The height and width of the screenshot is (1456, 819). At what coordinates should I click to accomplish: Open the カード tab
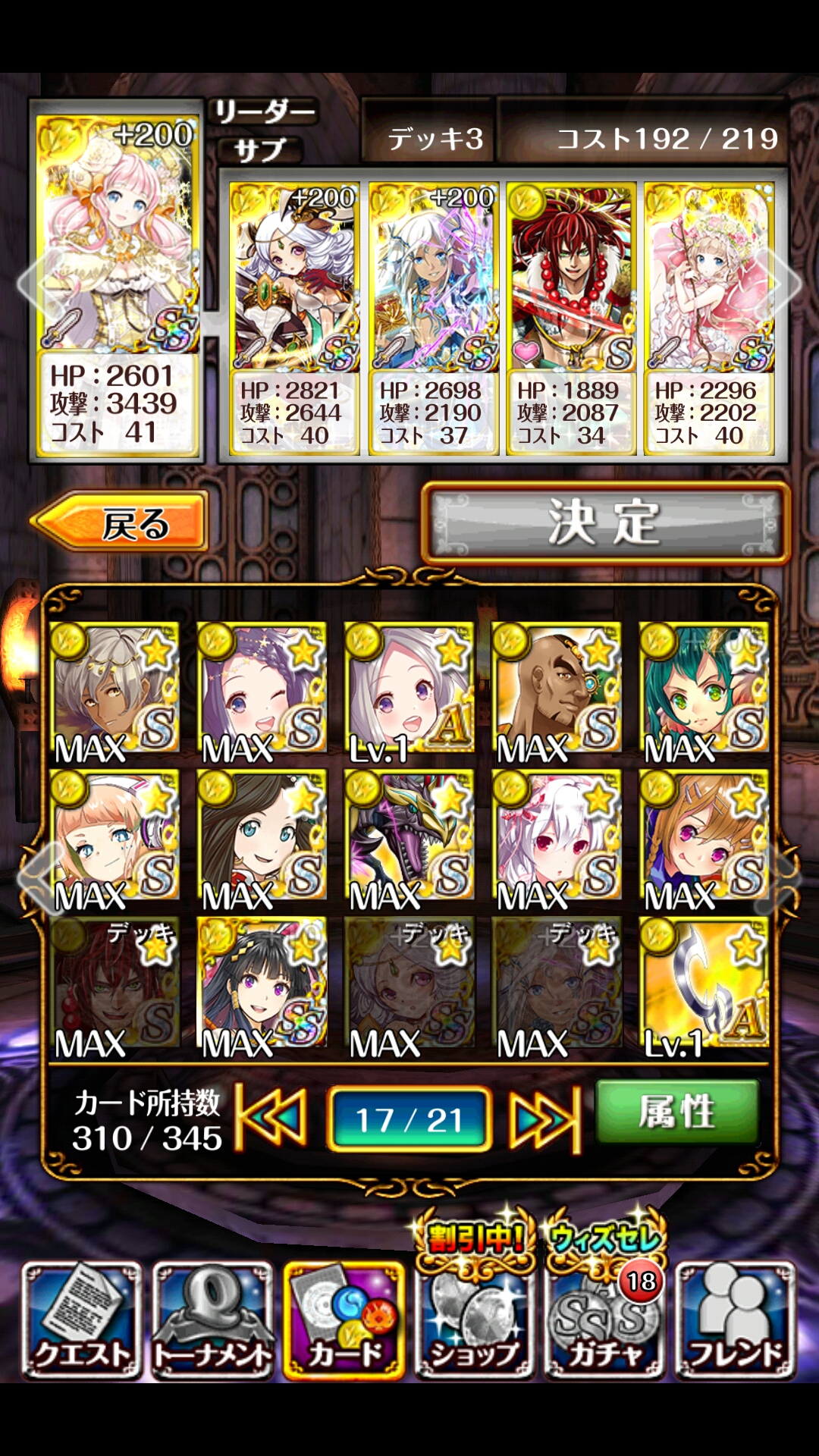coord(344,1321)
